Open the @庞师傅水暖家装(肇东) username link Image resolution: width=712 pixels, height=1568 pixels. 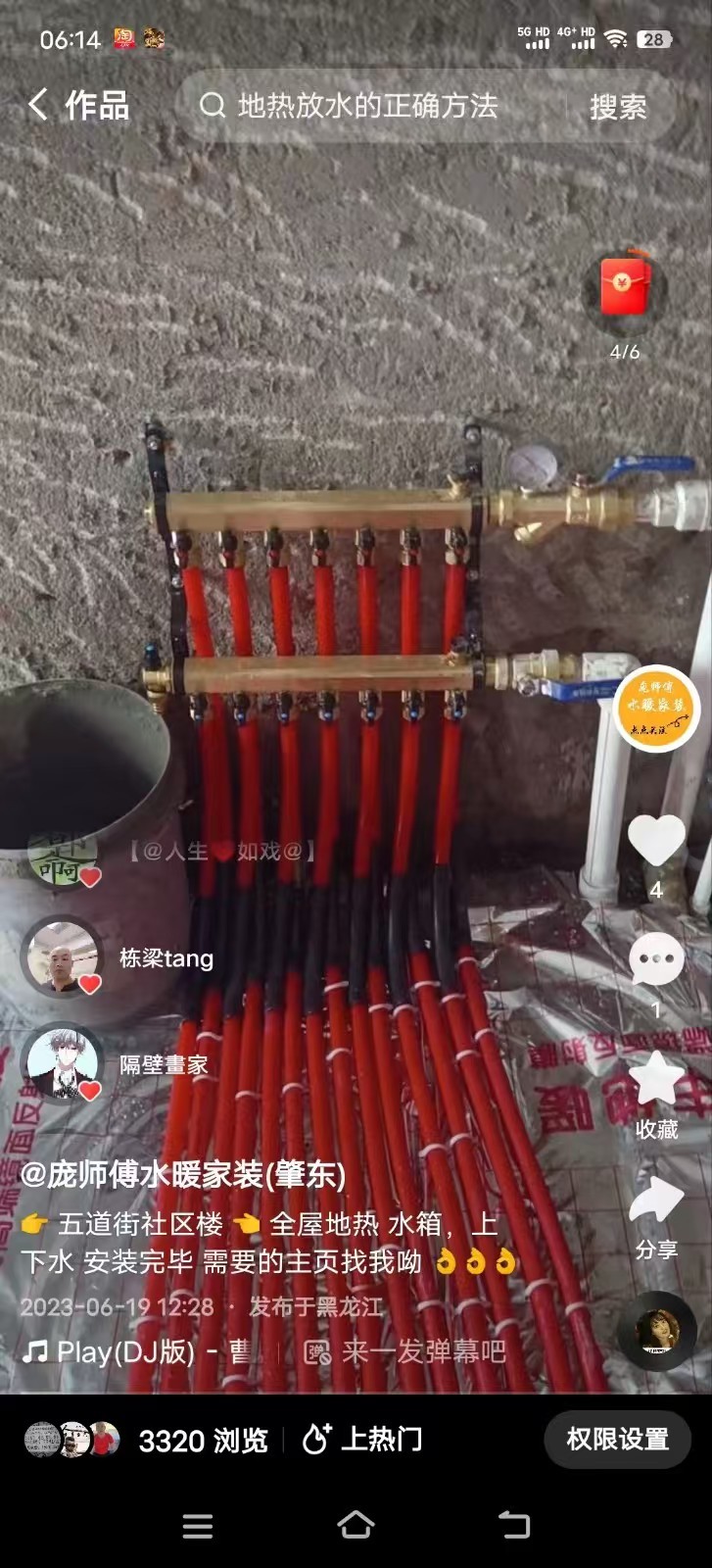tap(183, 1174)
